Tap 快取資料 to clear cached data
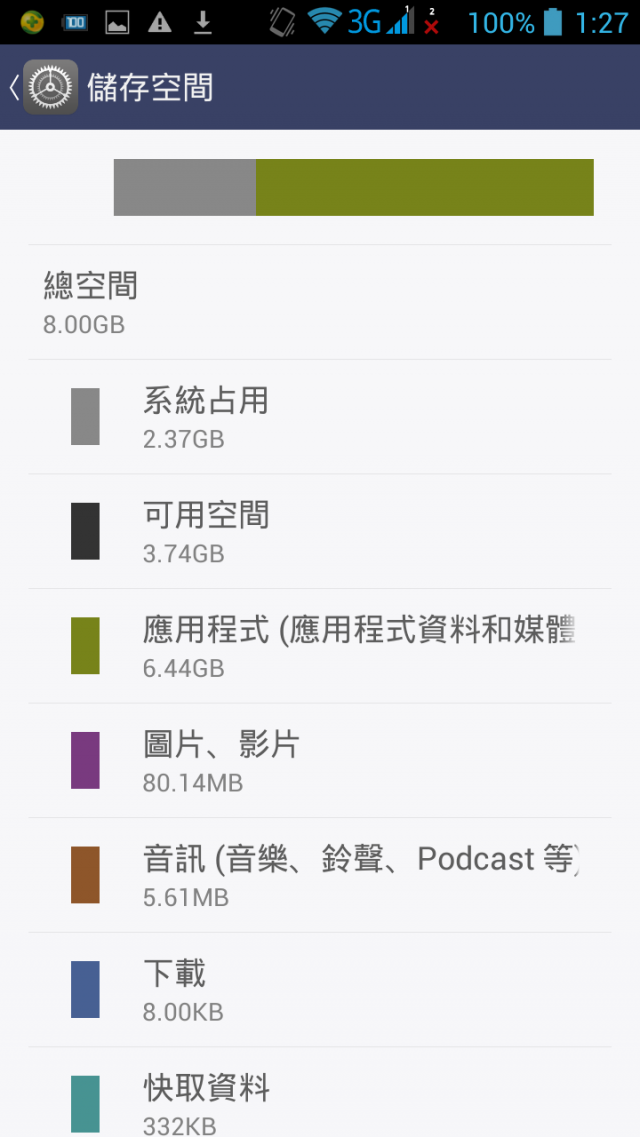Screen dimensions: 640x1138 [x=320, y=1092]
